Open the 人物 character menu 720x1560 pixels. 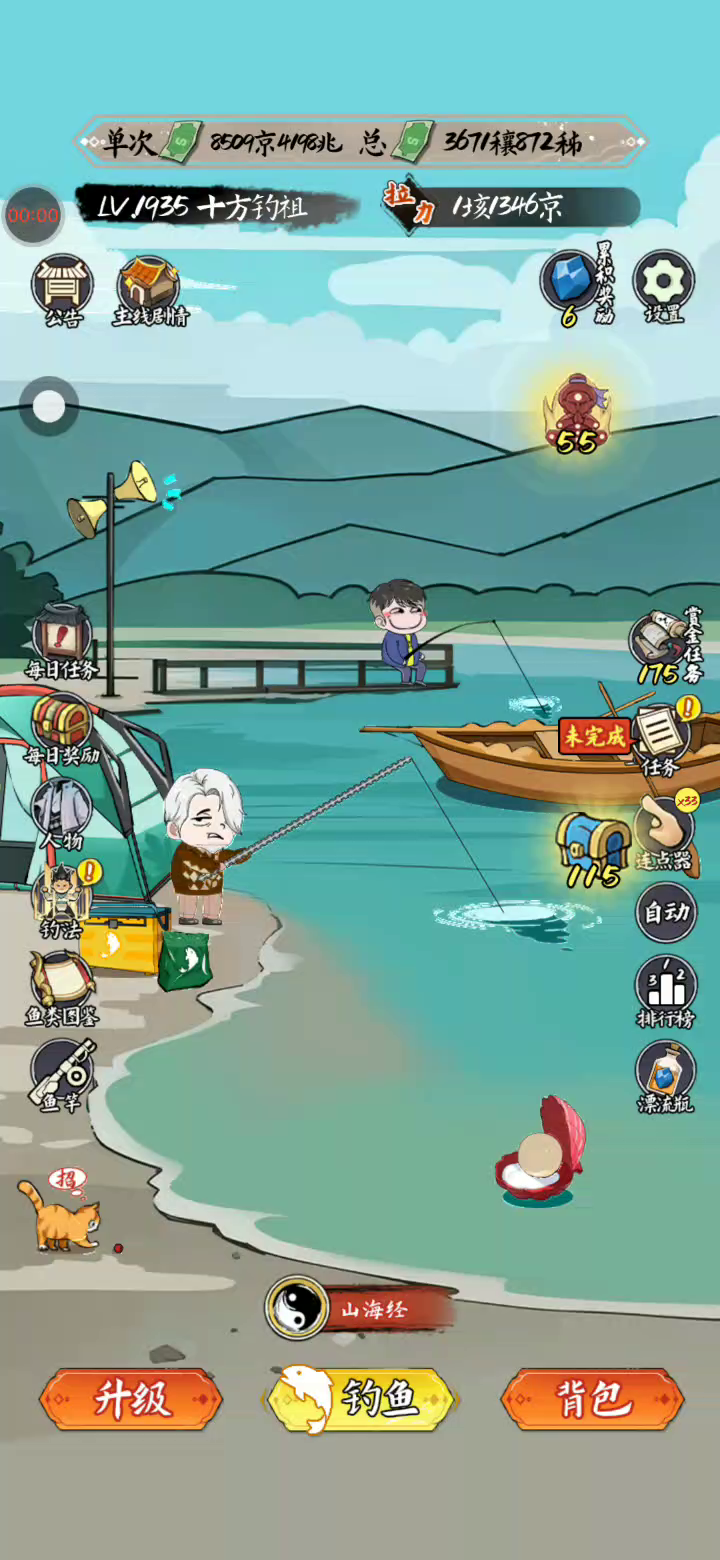click(62, 808)
